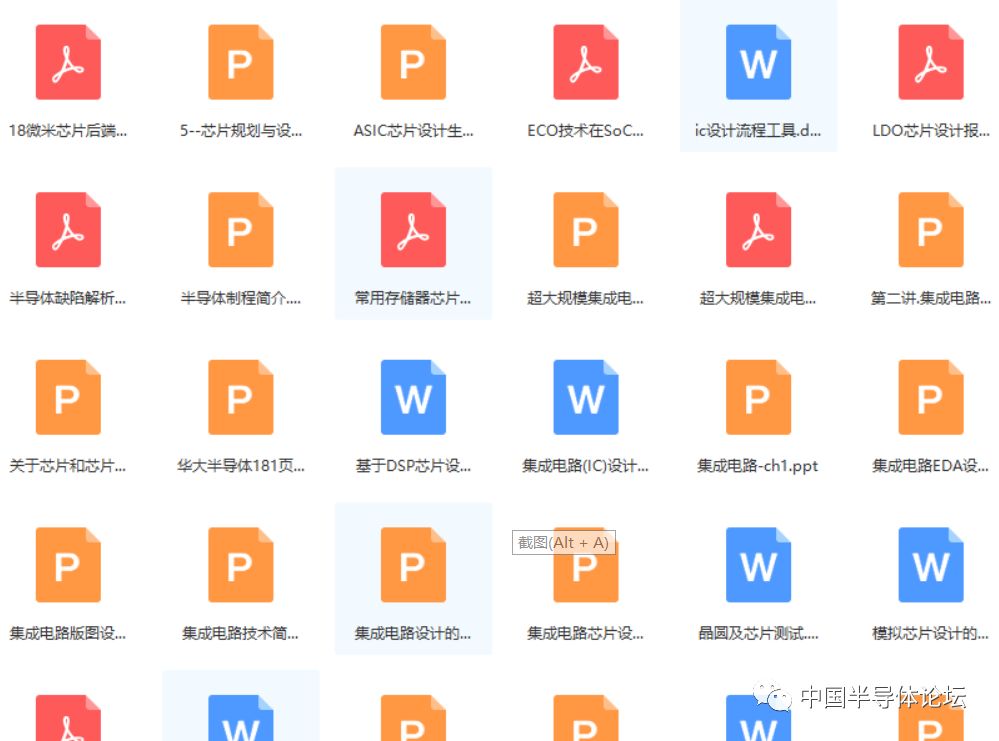
Task: Open the 集成电路EDA设 presentation
Action: [931, 398]
